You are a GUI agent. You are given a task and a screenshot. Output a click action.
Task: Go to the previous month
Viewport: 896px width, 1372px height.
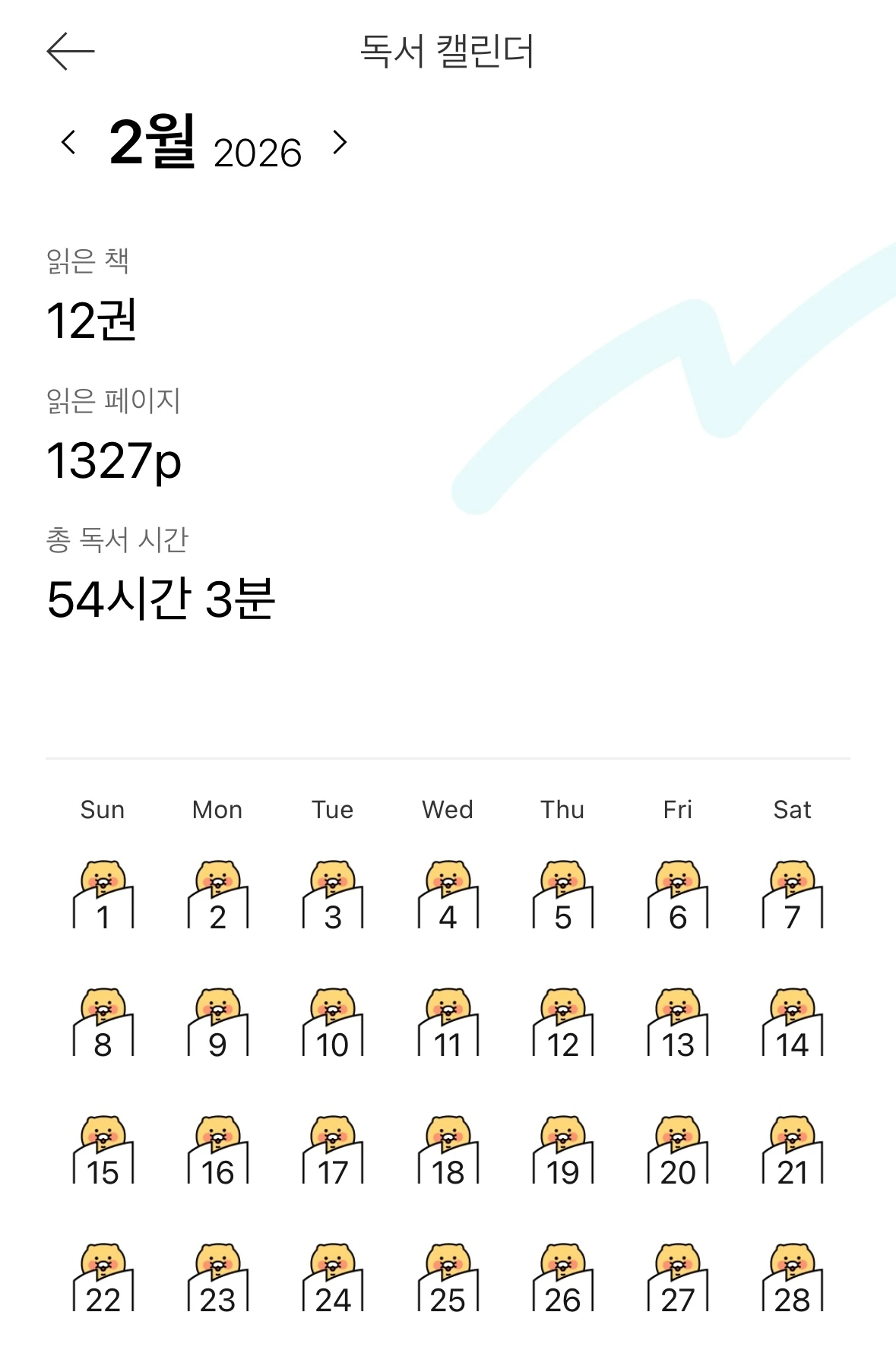click(68, 143)
